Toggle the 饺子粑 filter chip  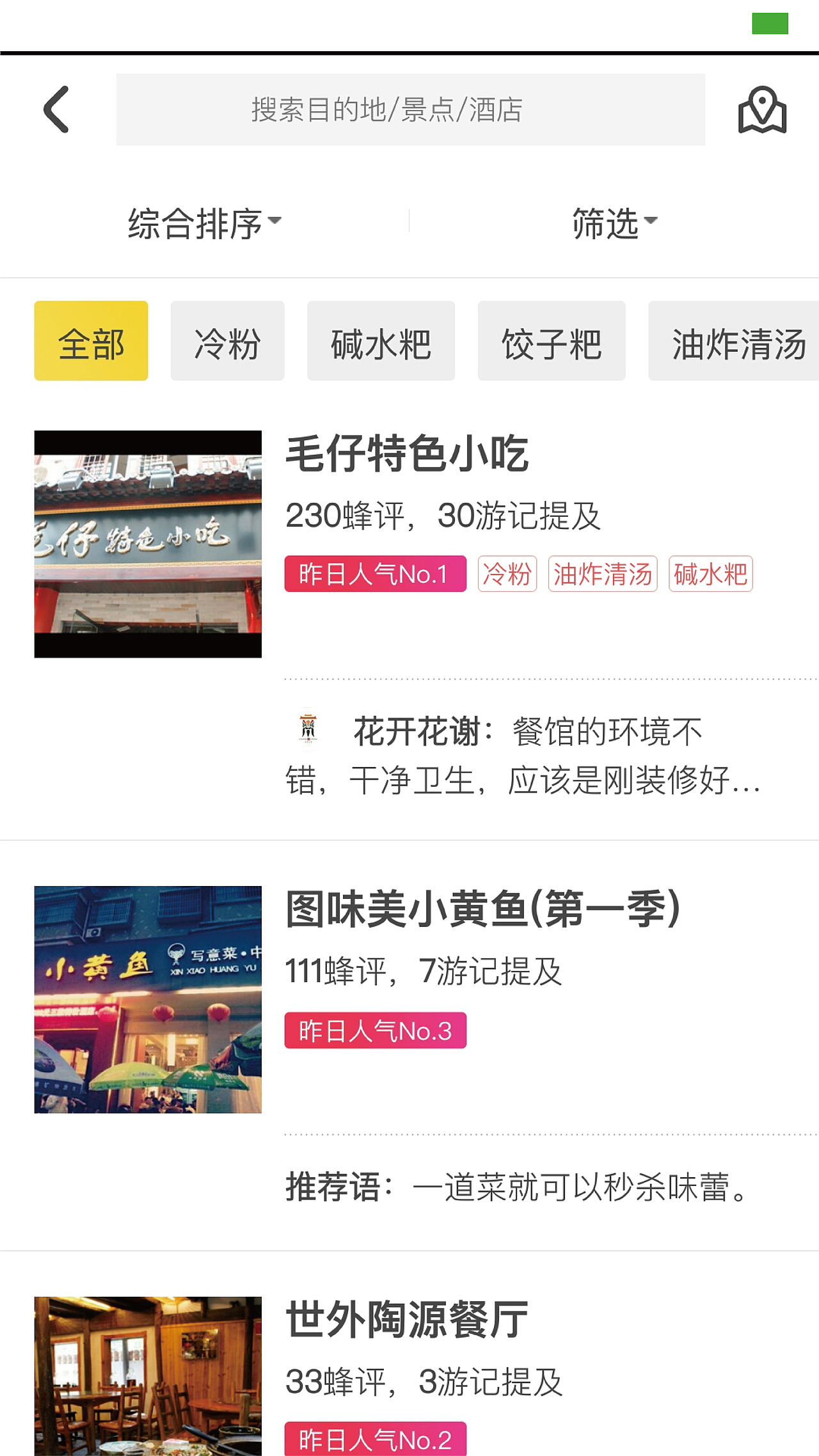tap(552, 340)
